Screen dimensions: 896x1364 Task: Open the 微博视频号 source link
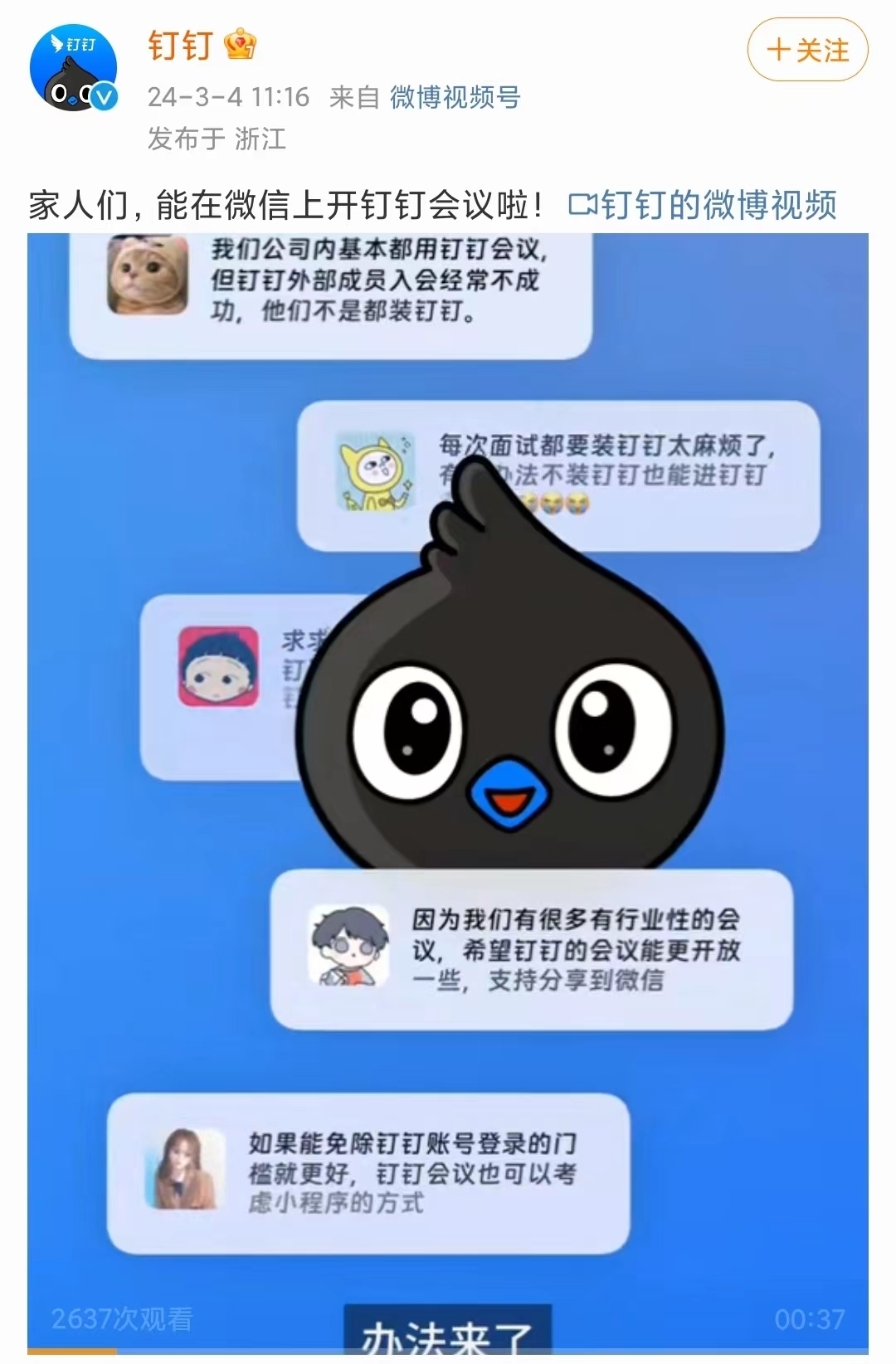coord(455,97)
